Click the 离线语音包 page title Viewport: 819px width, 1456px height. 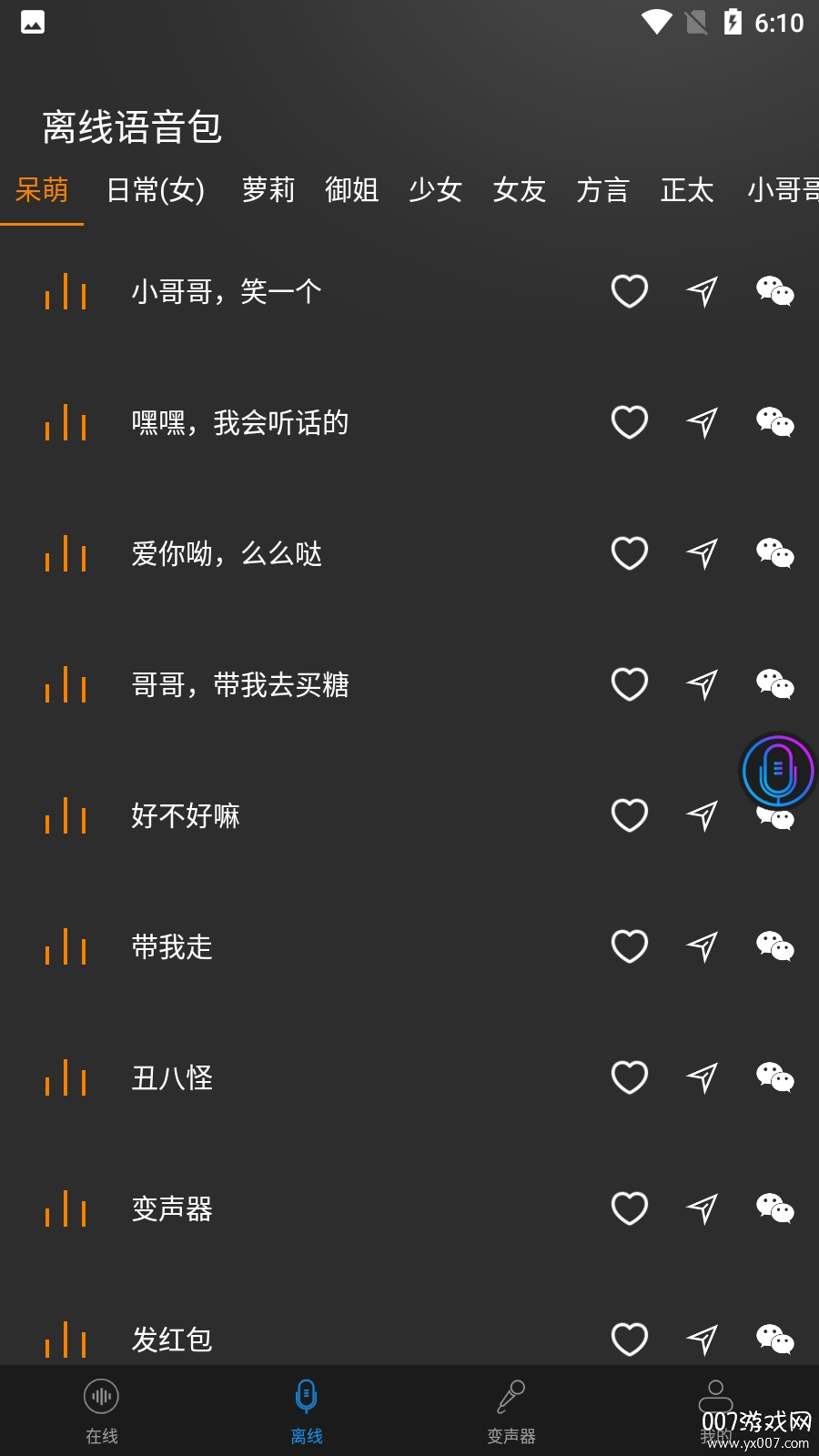coord(132,127)
